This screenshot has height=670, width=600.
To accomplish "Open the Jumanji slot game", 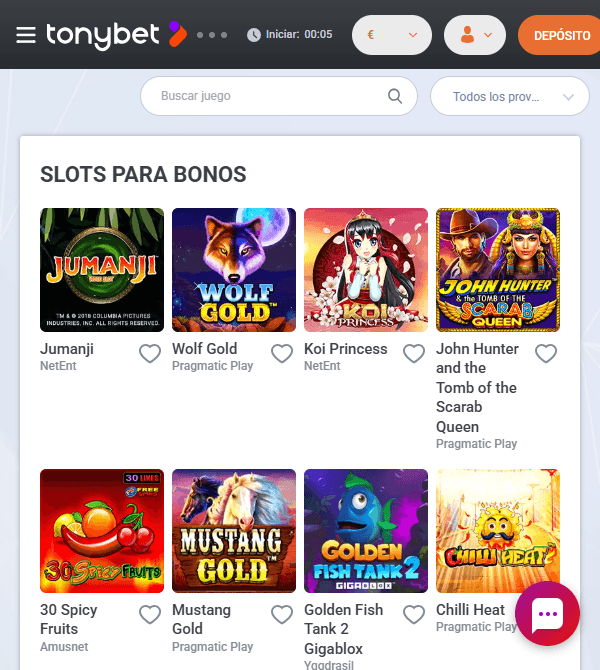I will (102, 270).
